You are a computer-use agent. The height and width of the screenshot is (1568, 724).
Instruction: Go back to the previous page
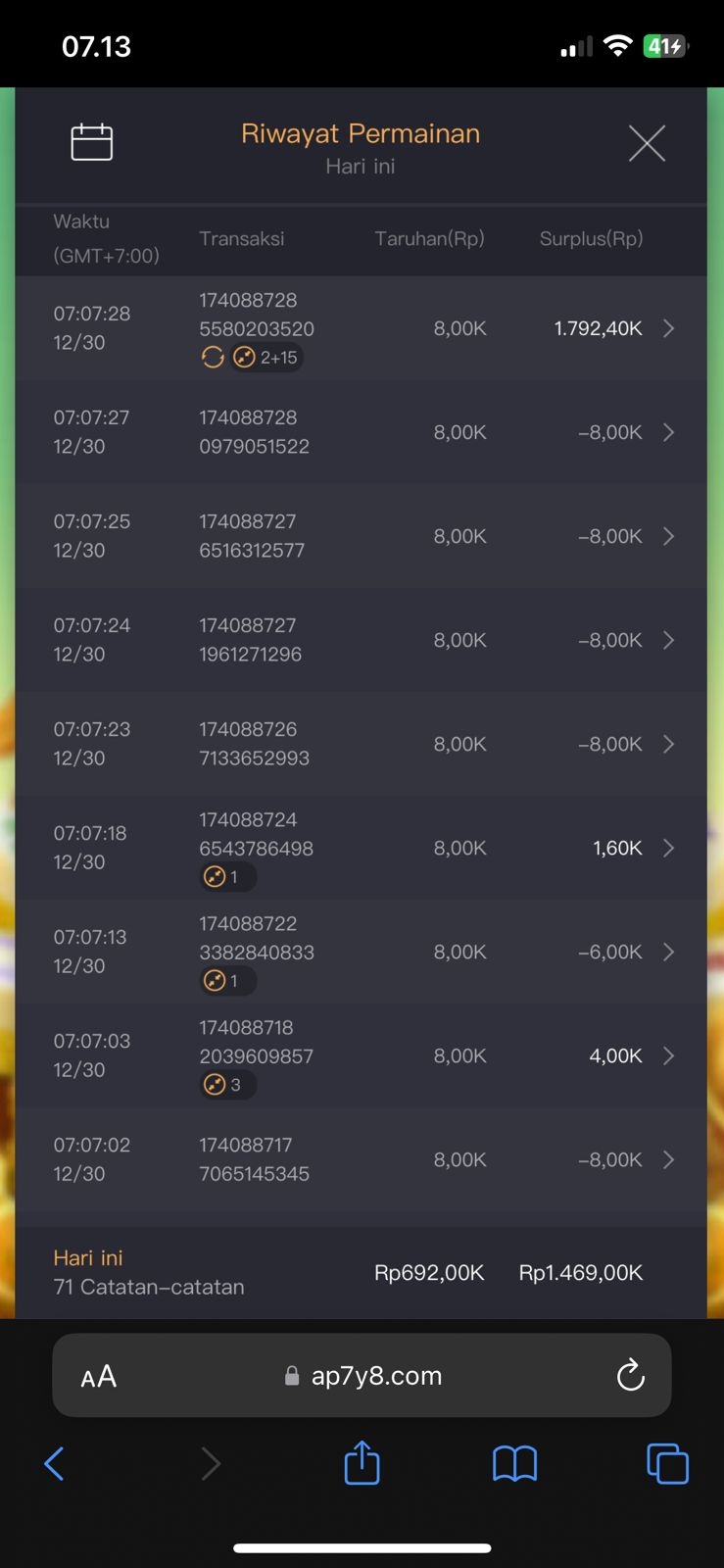click(55, 1464)
